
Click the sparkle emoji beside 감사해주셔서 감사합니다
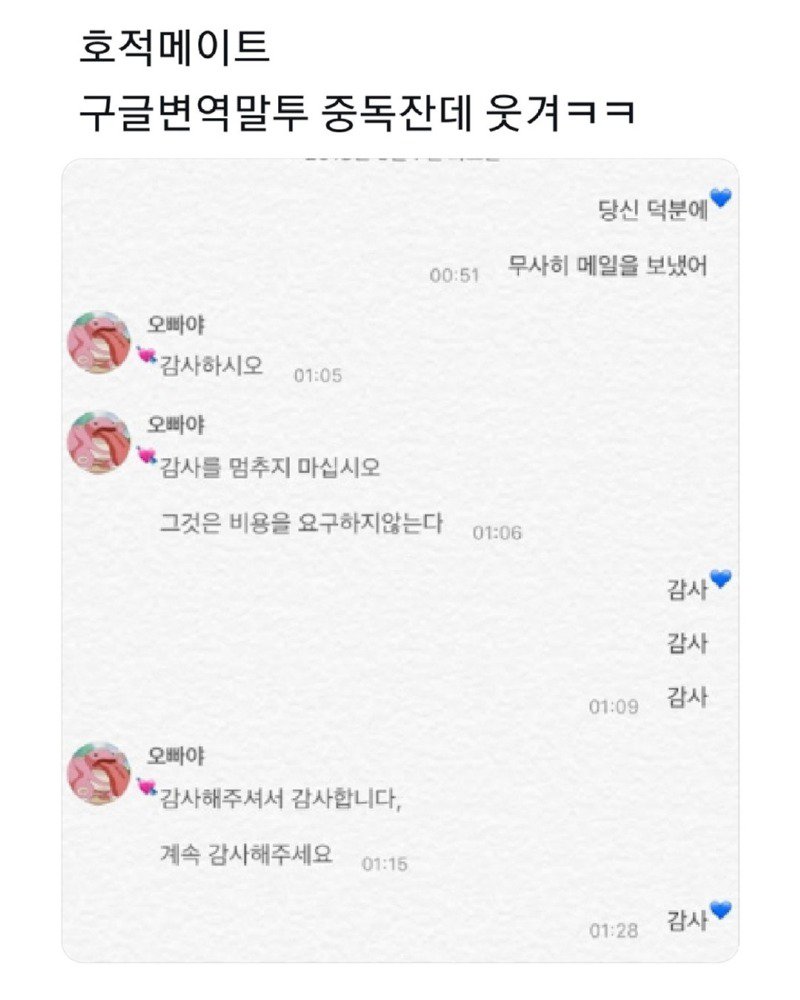click(x=148, y=785)
